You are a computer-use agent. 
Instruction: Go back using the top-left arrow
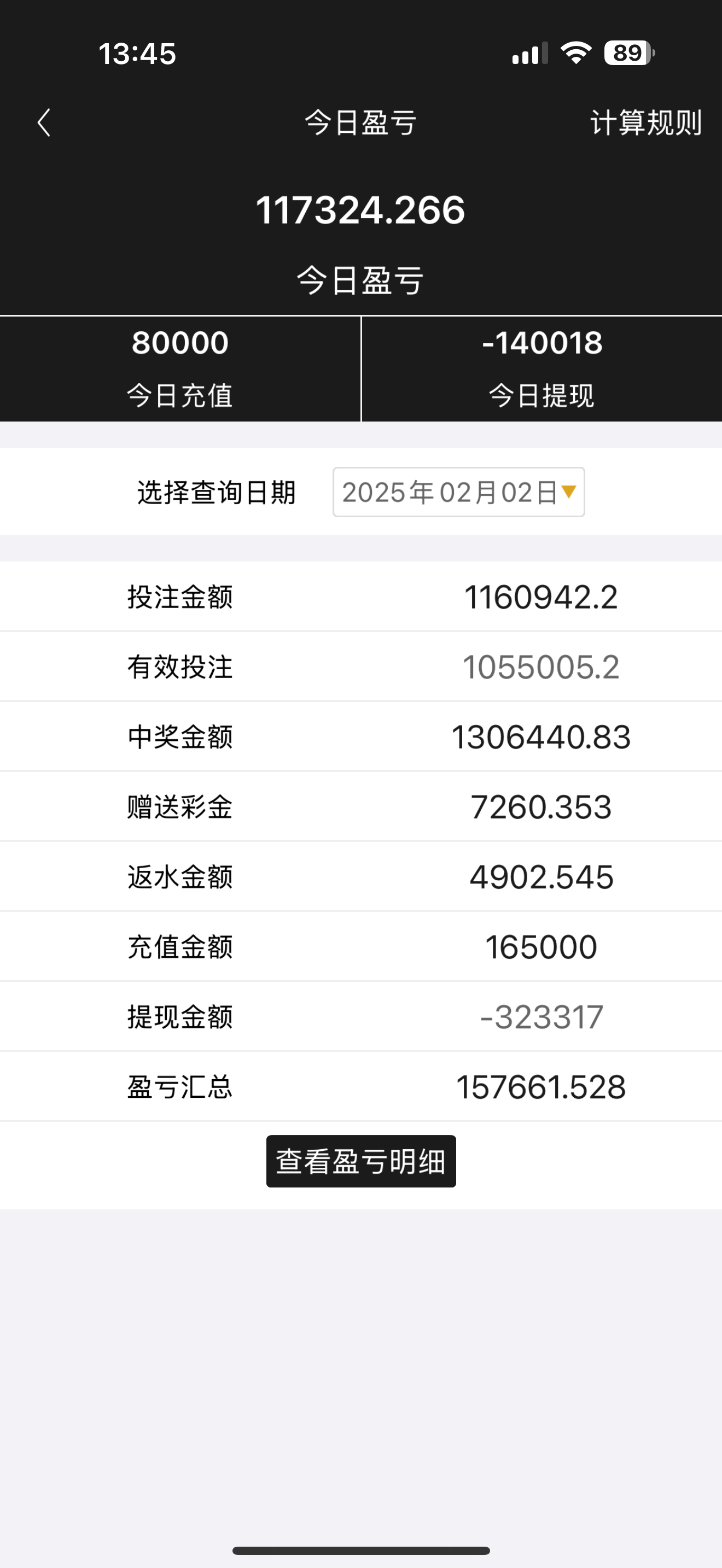click(x=44, y=123)
